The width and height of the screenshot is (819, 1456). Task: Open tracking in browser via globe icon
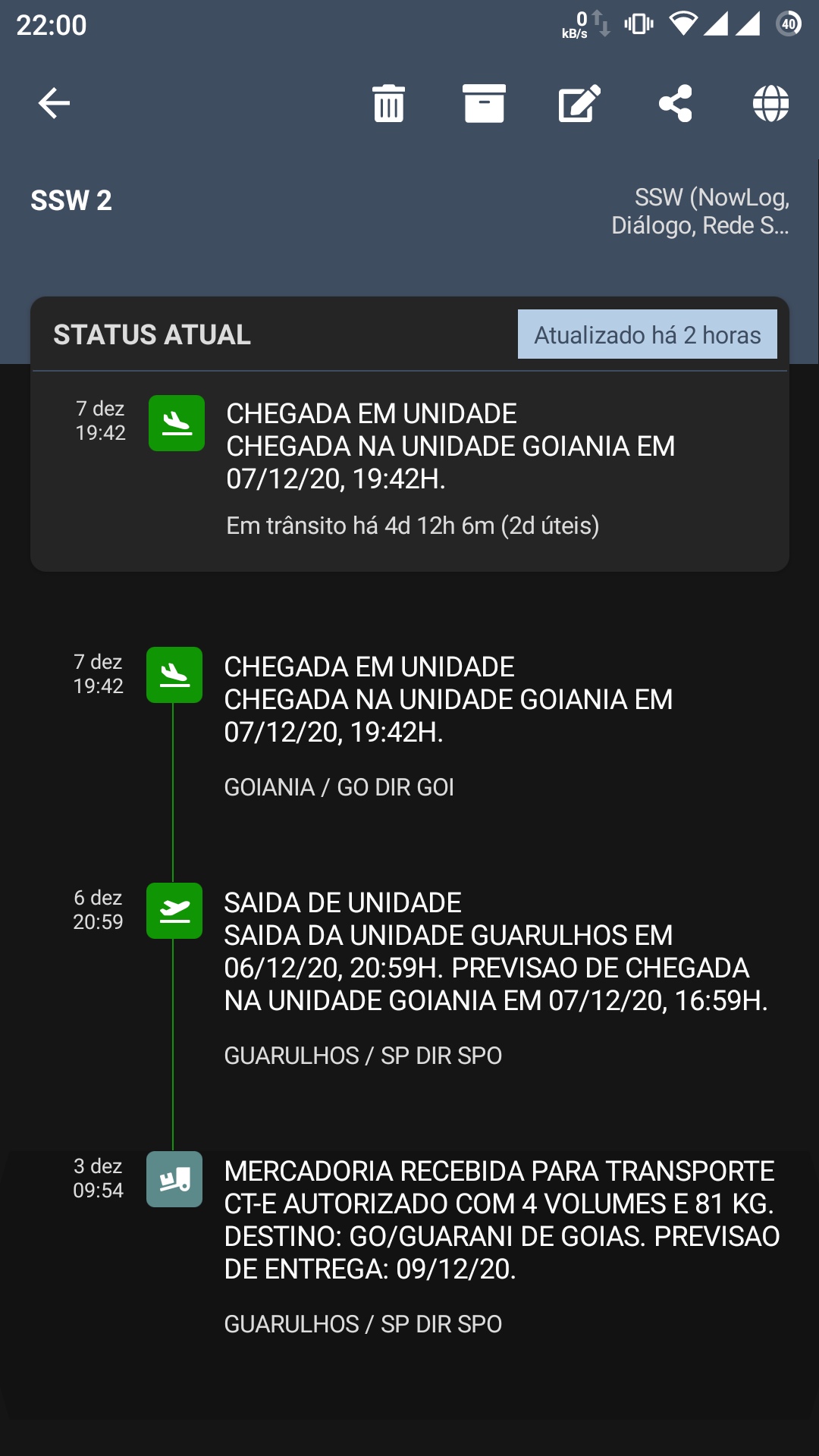(x=770, y=103)
